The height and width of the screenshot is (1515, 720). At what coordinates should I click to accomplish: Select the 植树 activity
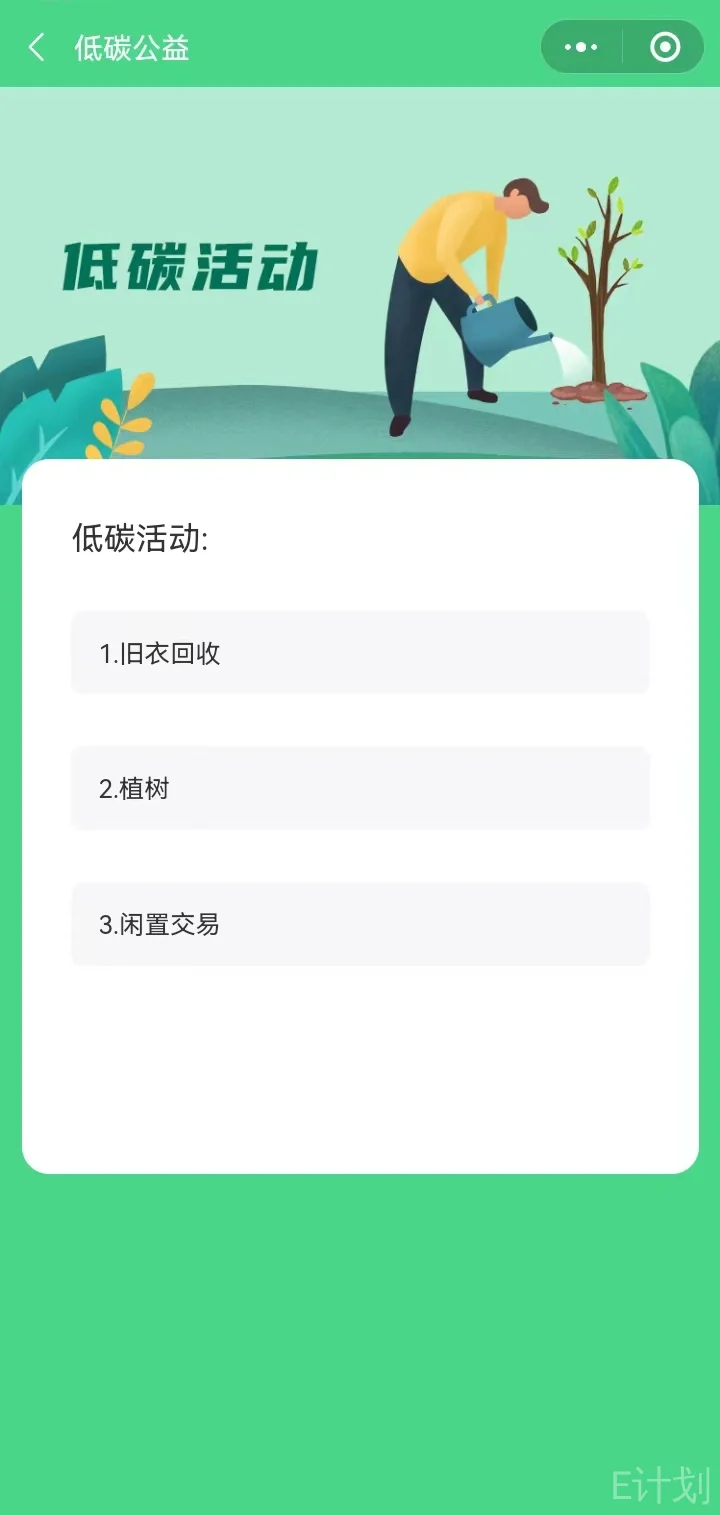[x=360, y=788]
